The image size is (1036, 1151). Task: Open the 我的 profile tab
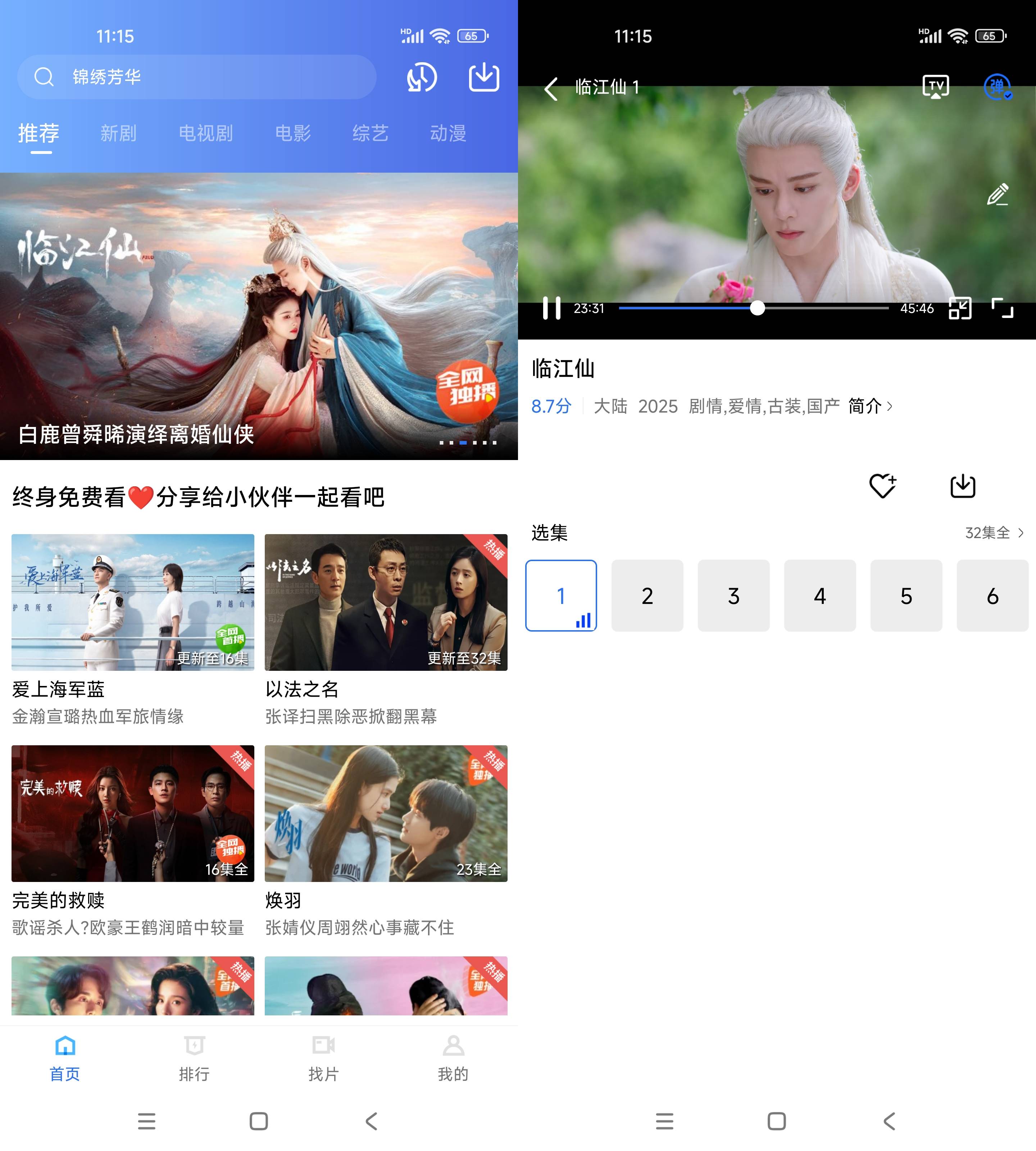(453, 1058)
